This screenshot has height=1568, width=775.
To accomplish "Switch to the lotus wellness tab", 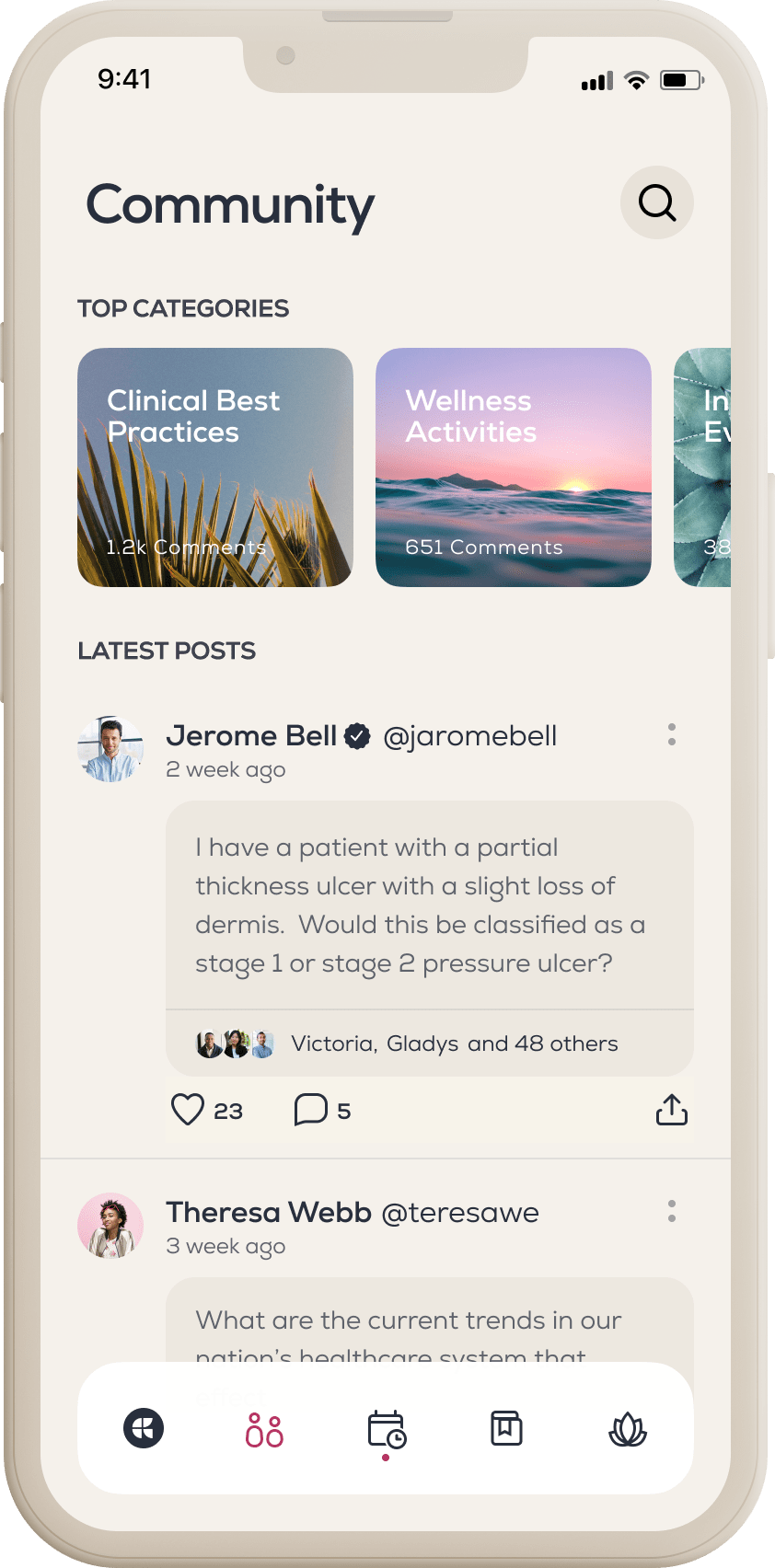I will coord(628,1430).
